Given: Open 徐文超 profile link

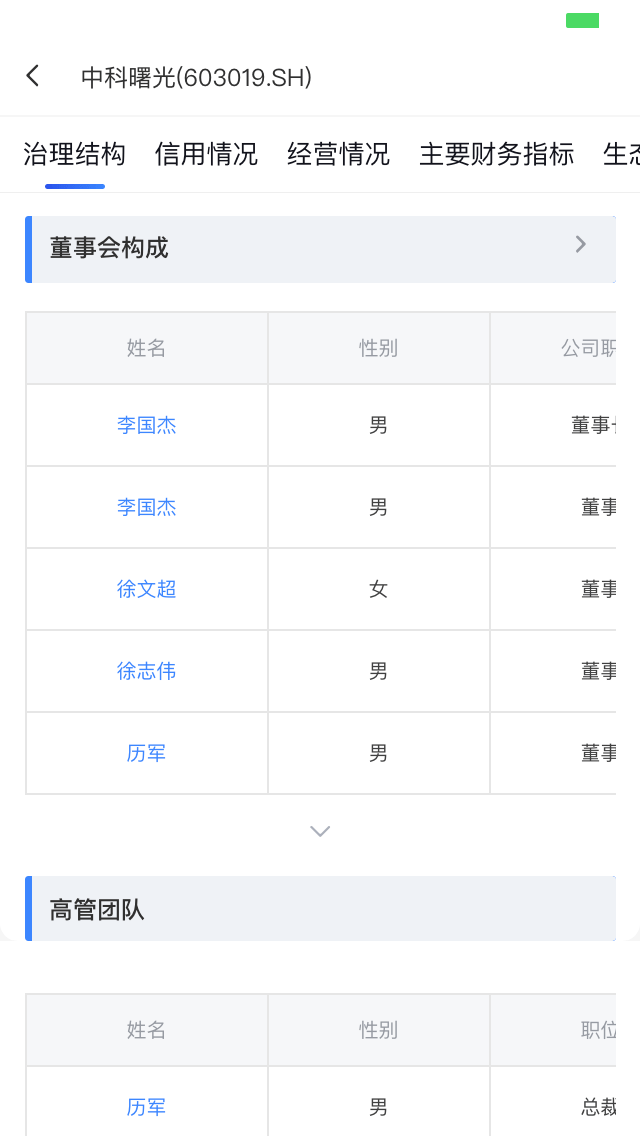Looking at the screenshot, I should tap(146, 589).
